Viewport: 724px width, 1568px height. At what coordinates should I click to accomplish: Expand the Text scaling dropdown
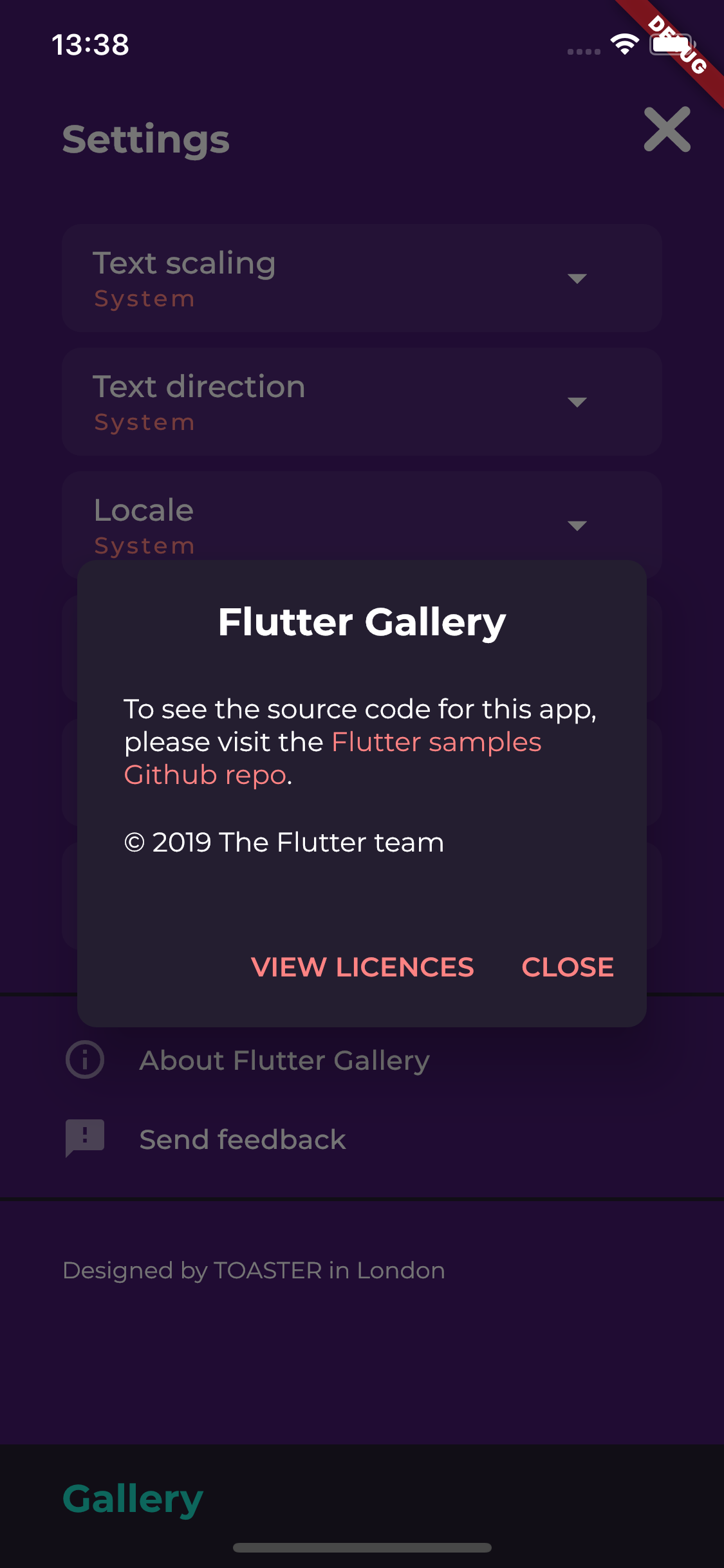[362, 278]
